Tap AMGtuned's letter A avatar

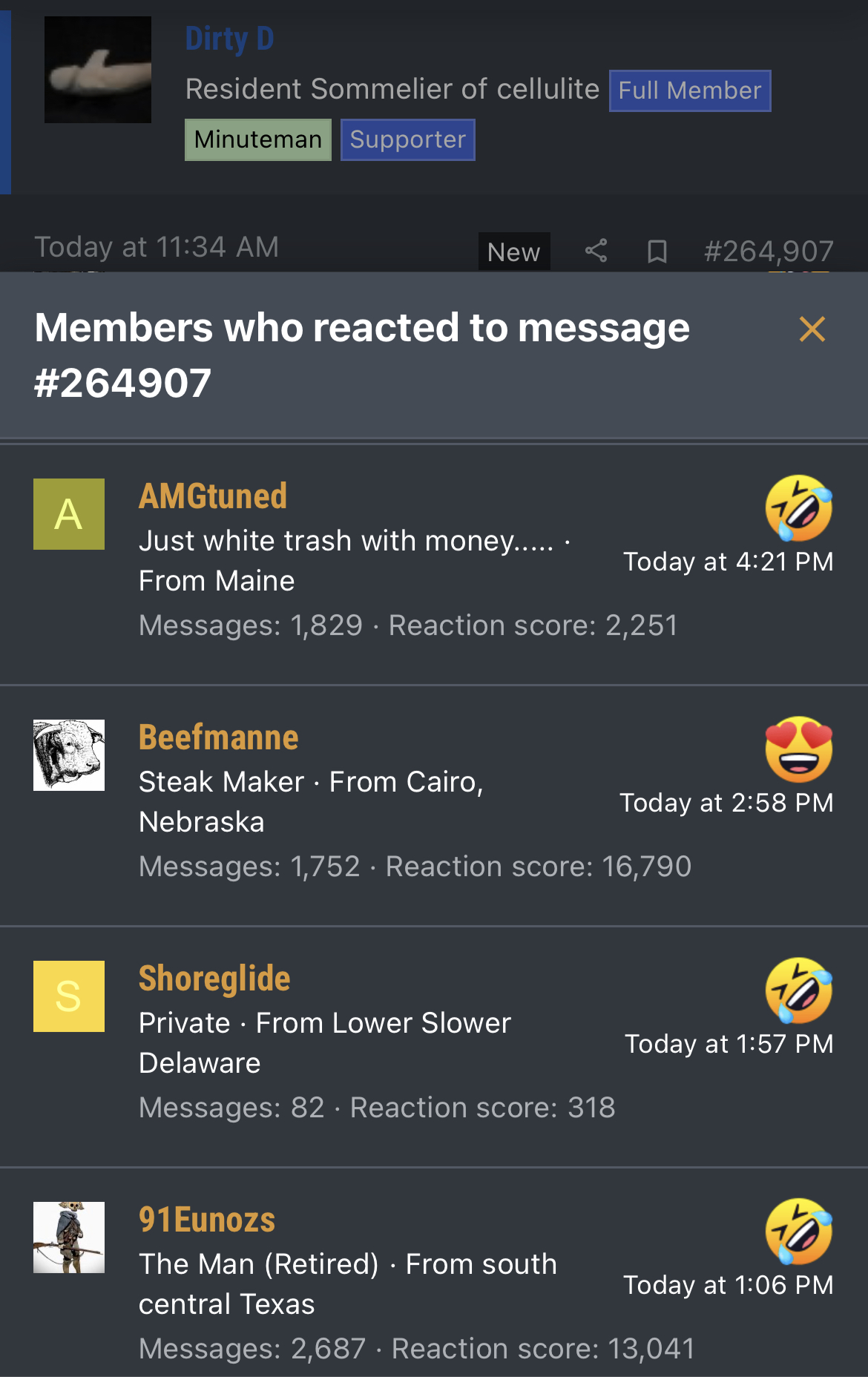click(x=69, y=514)
